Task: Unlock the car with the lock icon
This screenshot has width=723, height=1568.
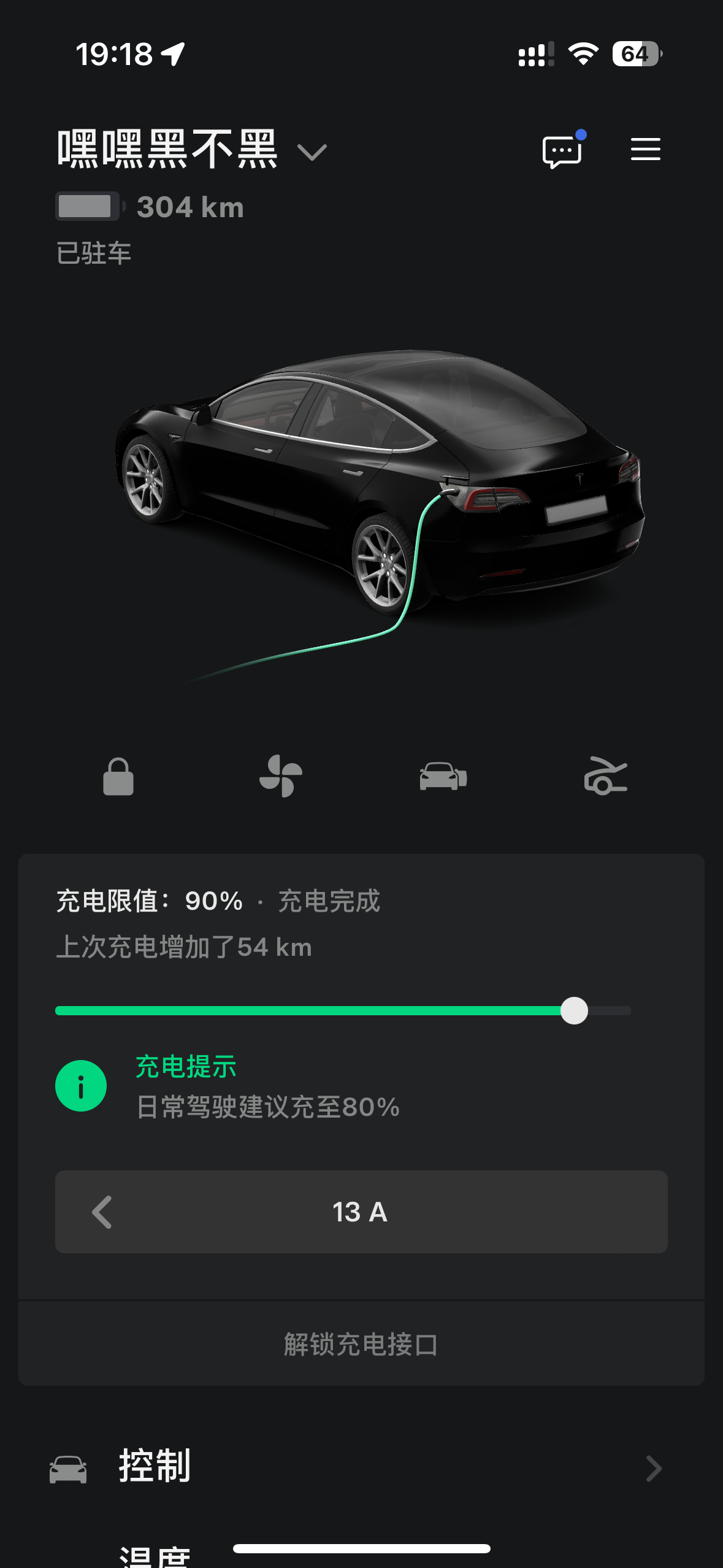Action: (119, 777)
